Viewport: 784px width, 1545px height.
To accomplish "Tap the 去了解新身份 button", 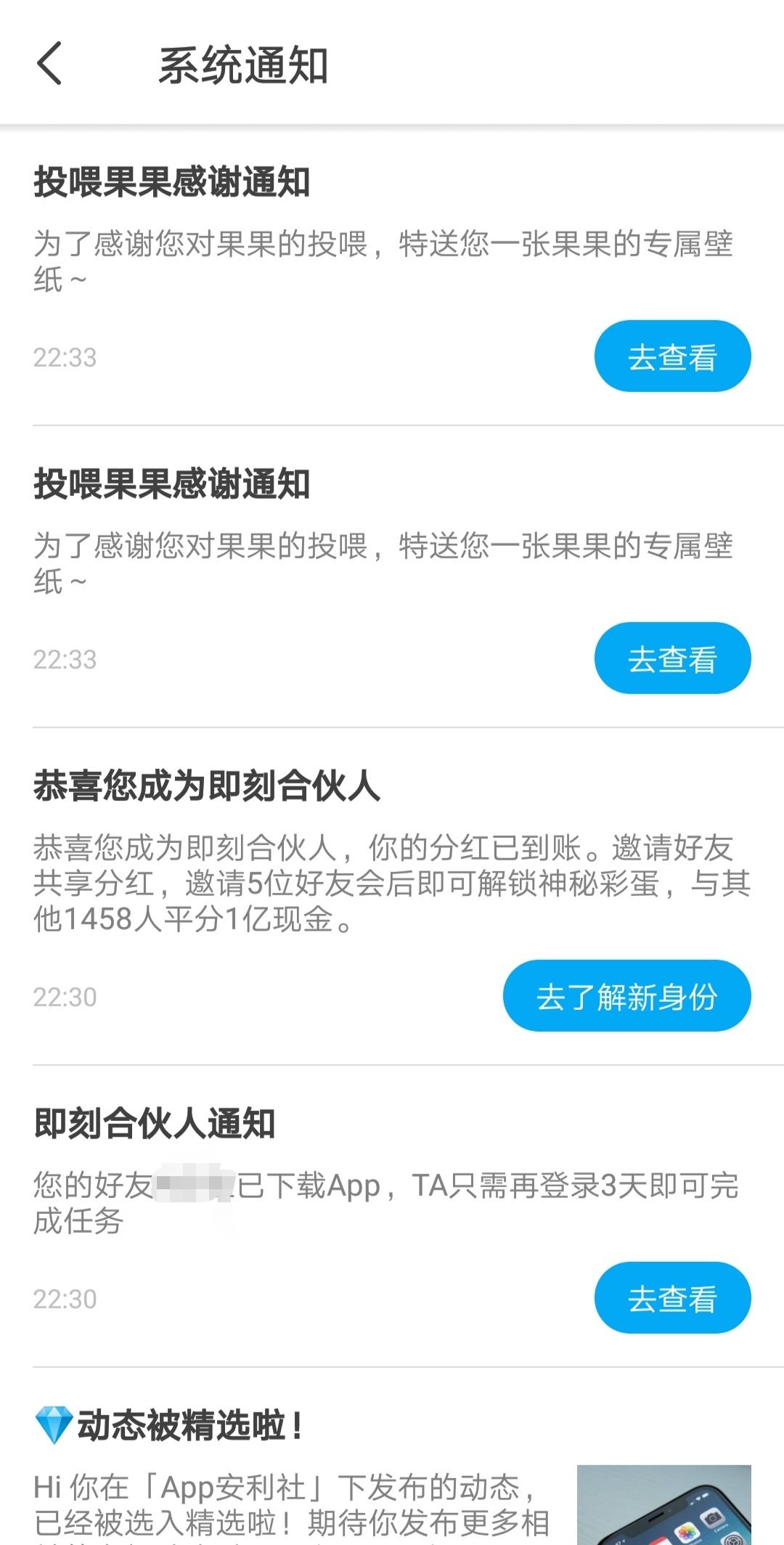I will pos(626,996).
